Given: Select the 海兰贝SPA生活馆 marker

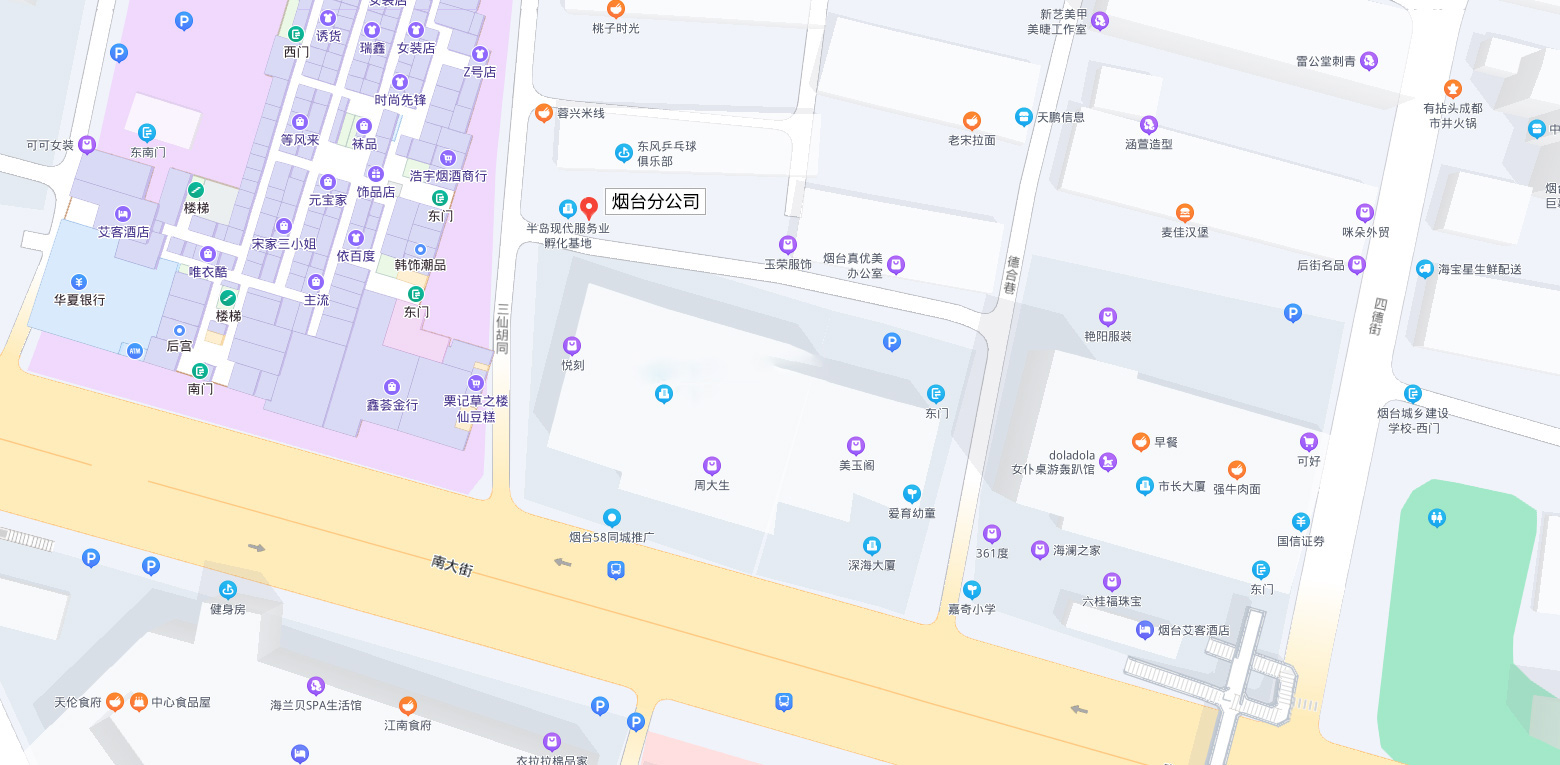Looking at the screenshot, I should pyautogui.click(x=316, y=686).
